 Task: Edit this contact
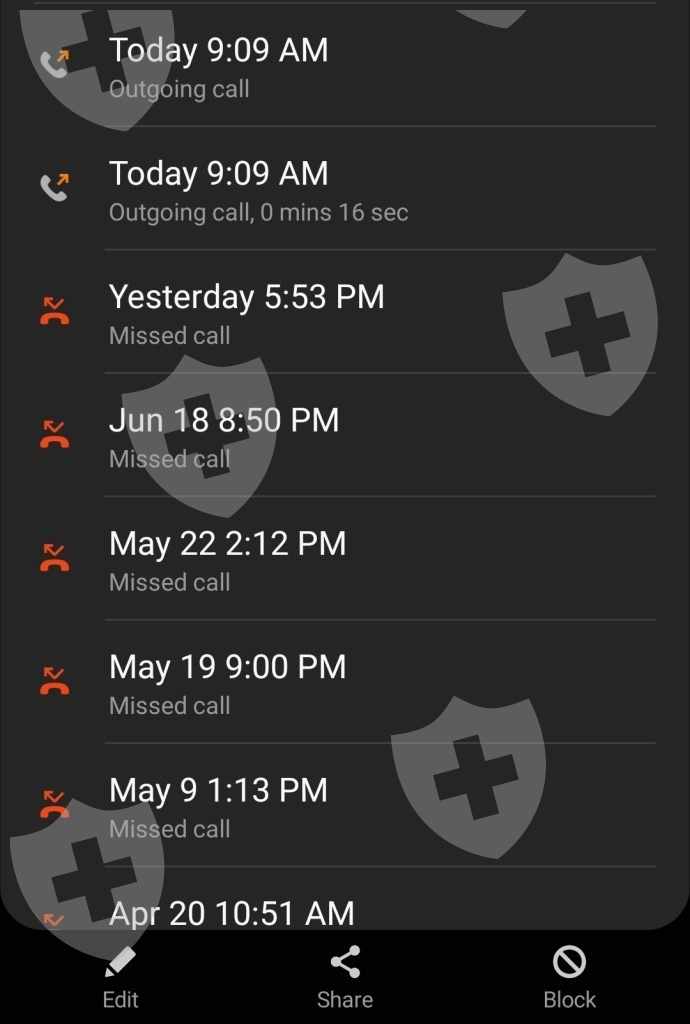click(x=121, y=978)
